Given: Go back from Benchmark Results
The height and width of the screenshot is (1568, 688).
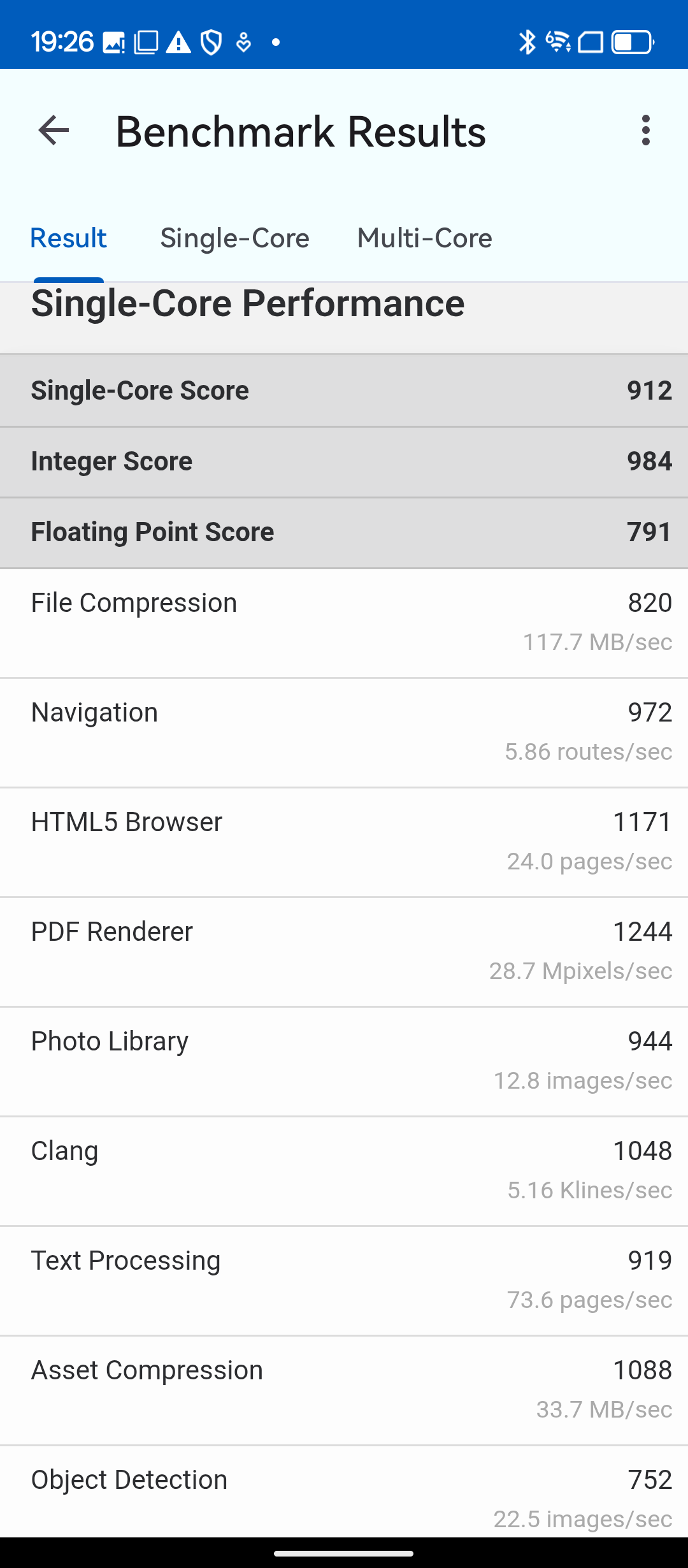Looking at the screenshot, I should pyautogui.click(x=54, y=131).
